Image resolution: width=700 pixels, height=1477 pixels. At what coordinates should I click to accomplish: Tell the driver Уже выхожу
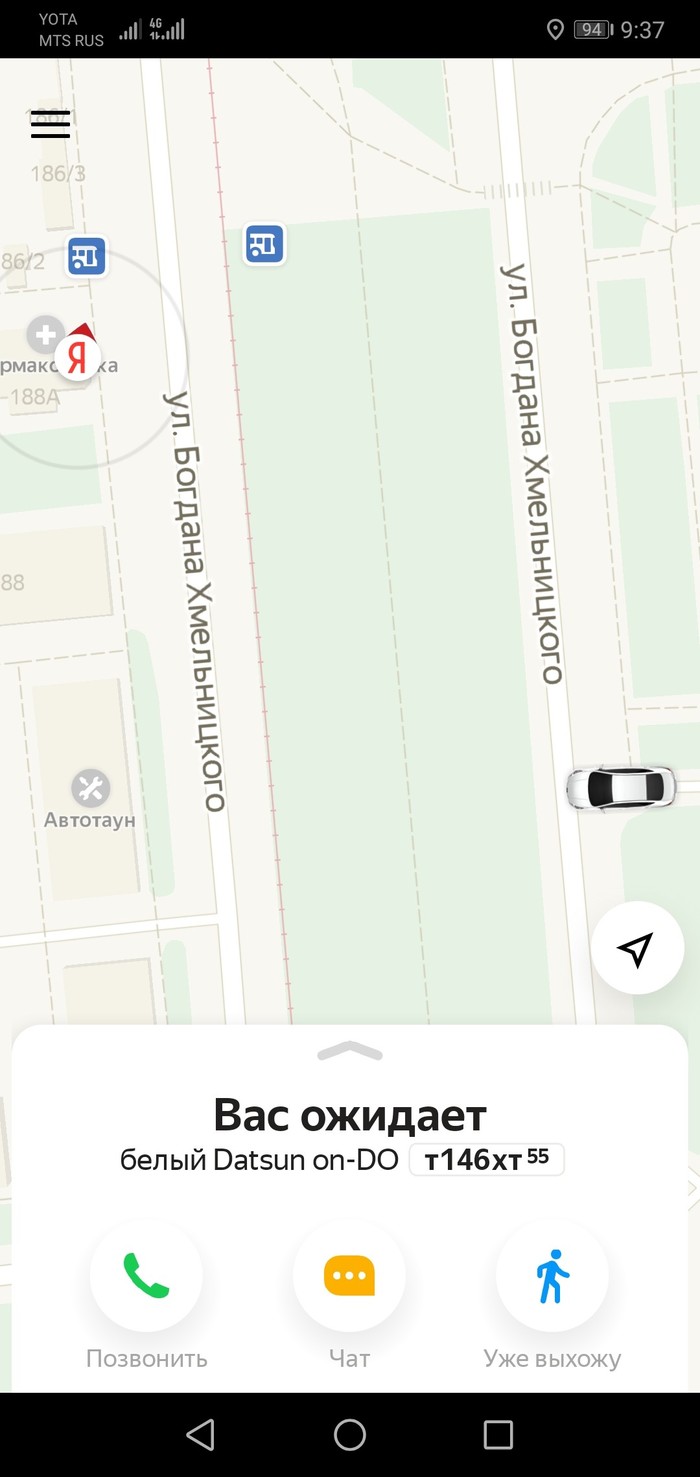click(x=552, y=1276)
